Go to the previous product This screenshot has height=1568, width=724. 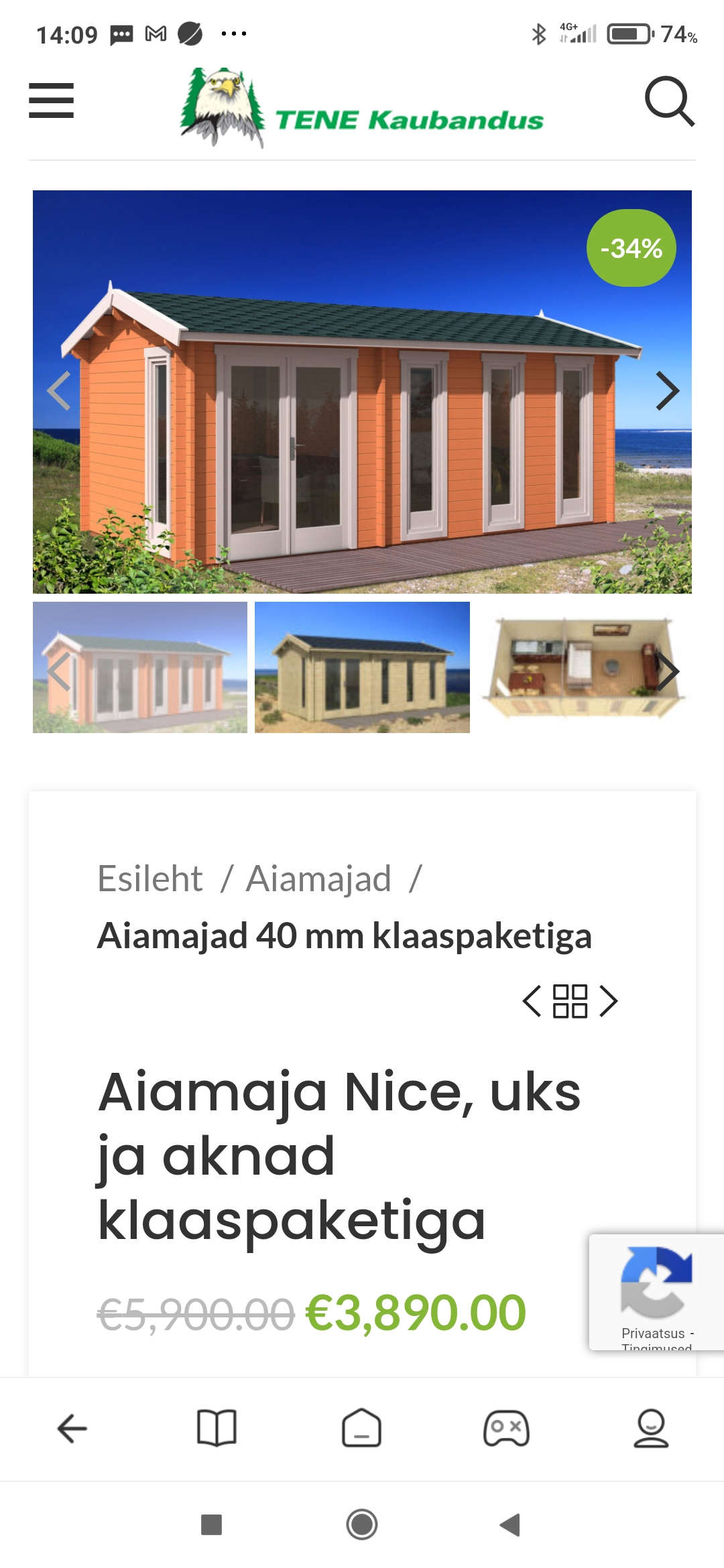pyautogui.click(x=532, y=1001)
